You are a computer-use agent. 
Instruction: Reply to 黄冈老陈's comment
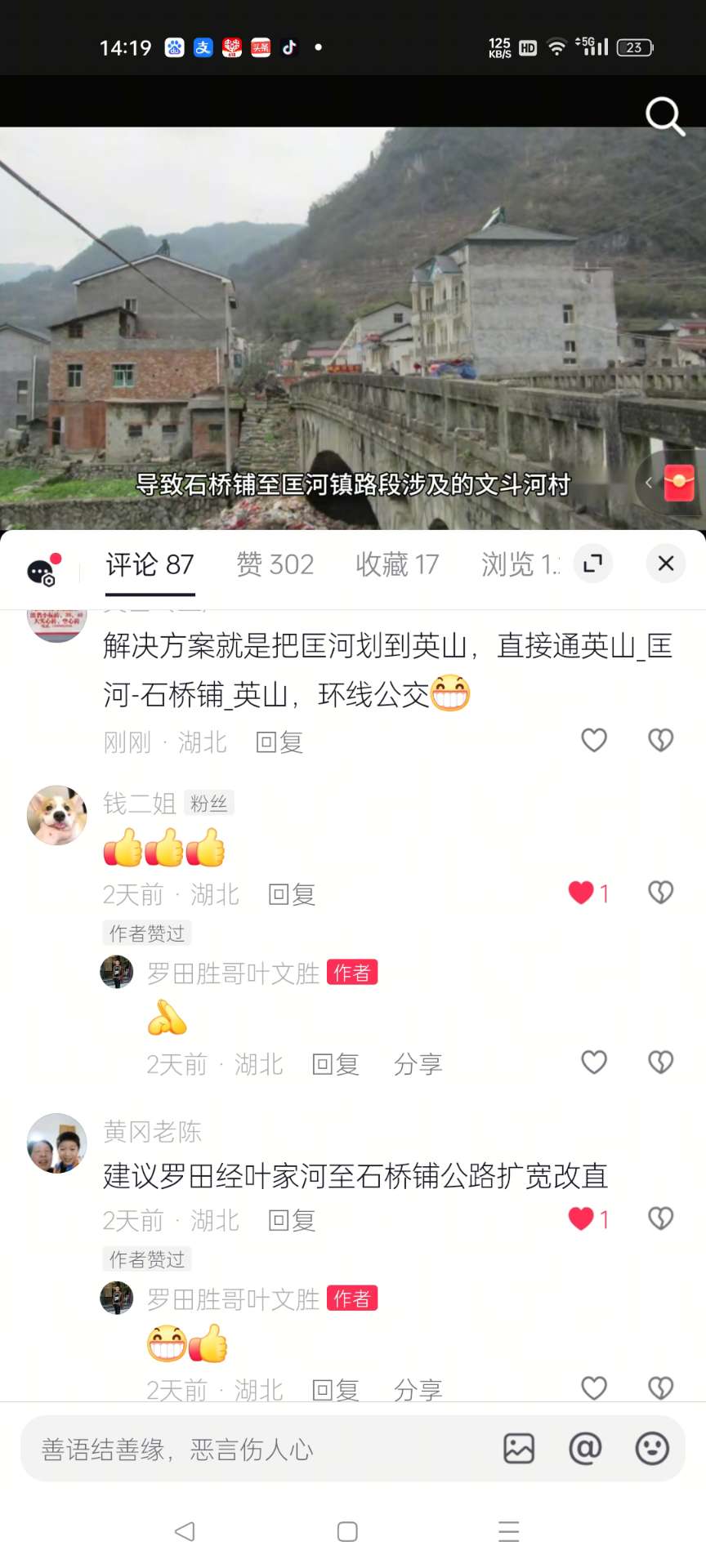click(x=292, y=1221)
